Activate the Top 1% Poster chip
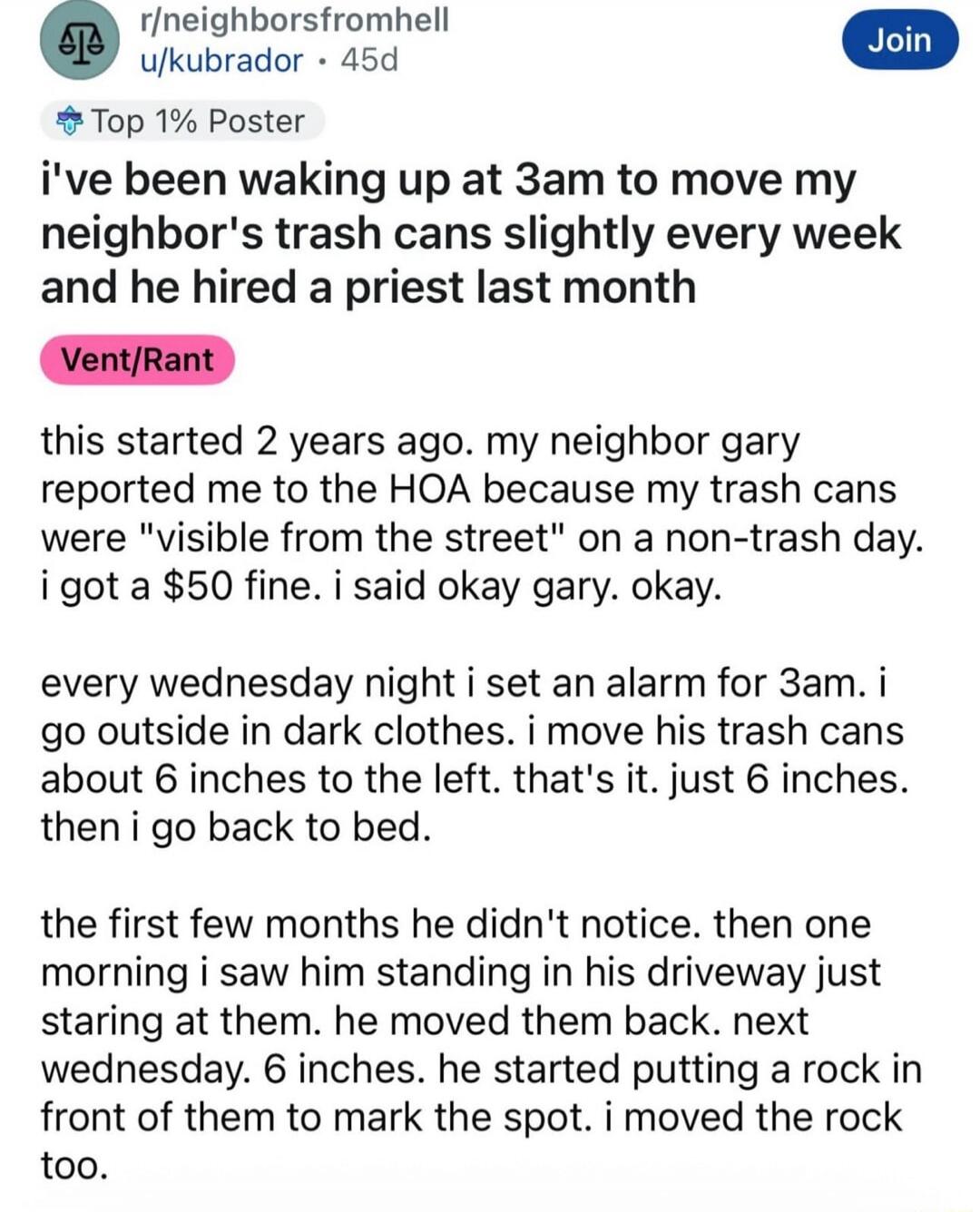The image size is (980, 1212). point(181,121)
